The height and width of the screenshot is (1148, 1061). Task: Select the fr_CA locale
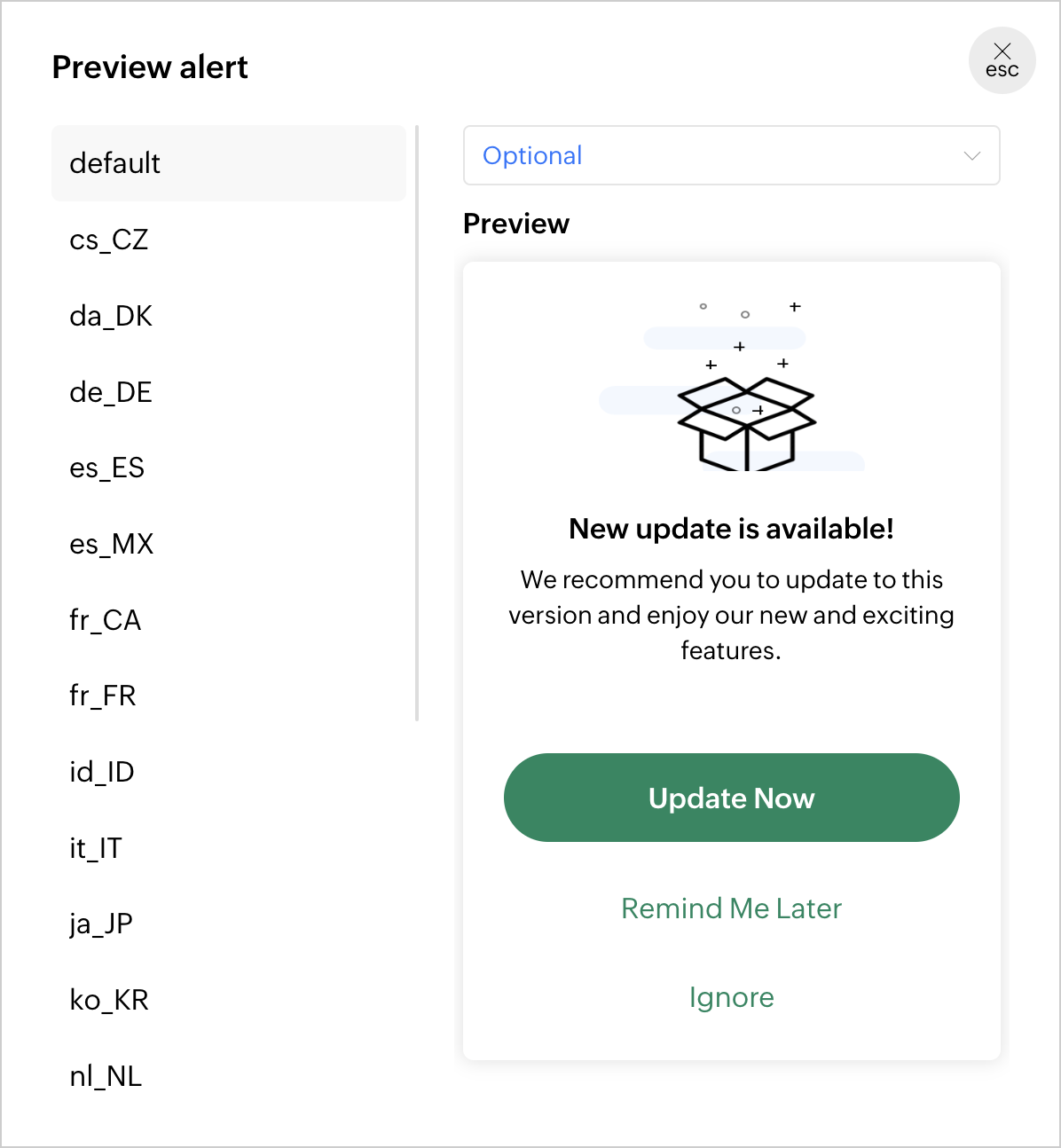pyautogui.click(x=106, y=620)
